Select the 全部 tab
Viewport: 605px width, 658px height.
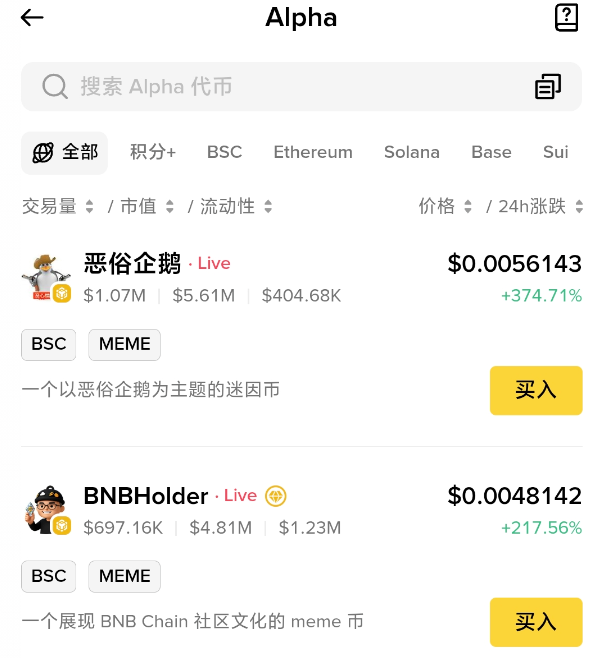(x=65, y=152)
